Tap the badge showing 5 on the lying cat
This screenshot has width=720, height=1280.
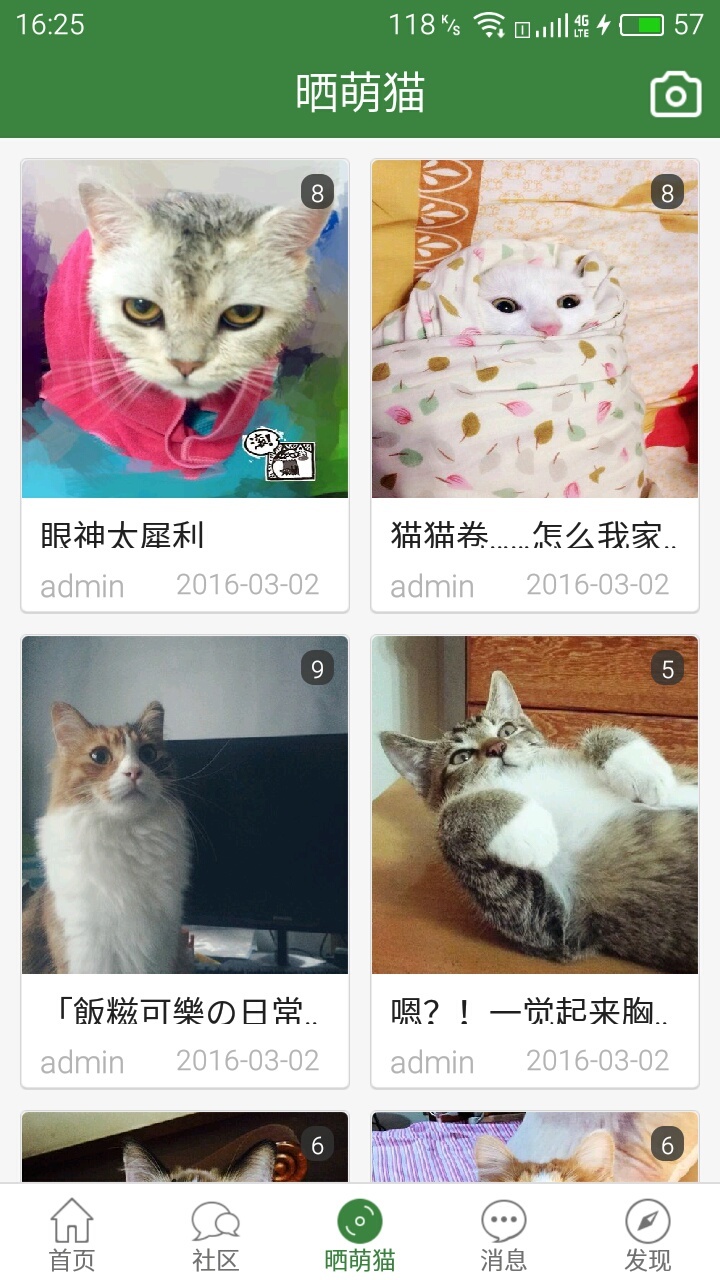tap(669, 667)
